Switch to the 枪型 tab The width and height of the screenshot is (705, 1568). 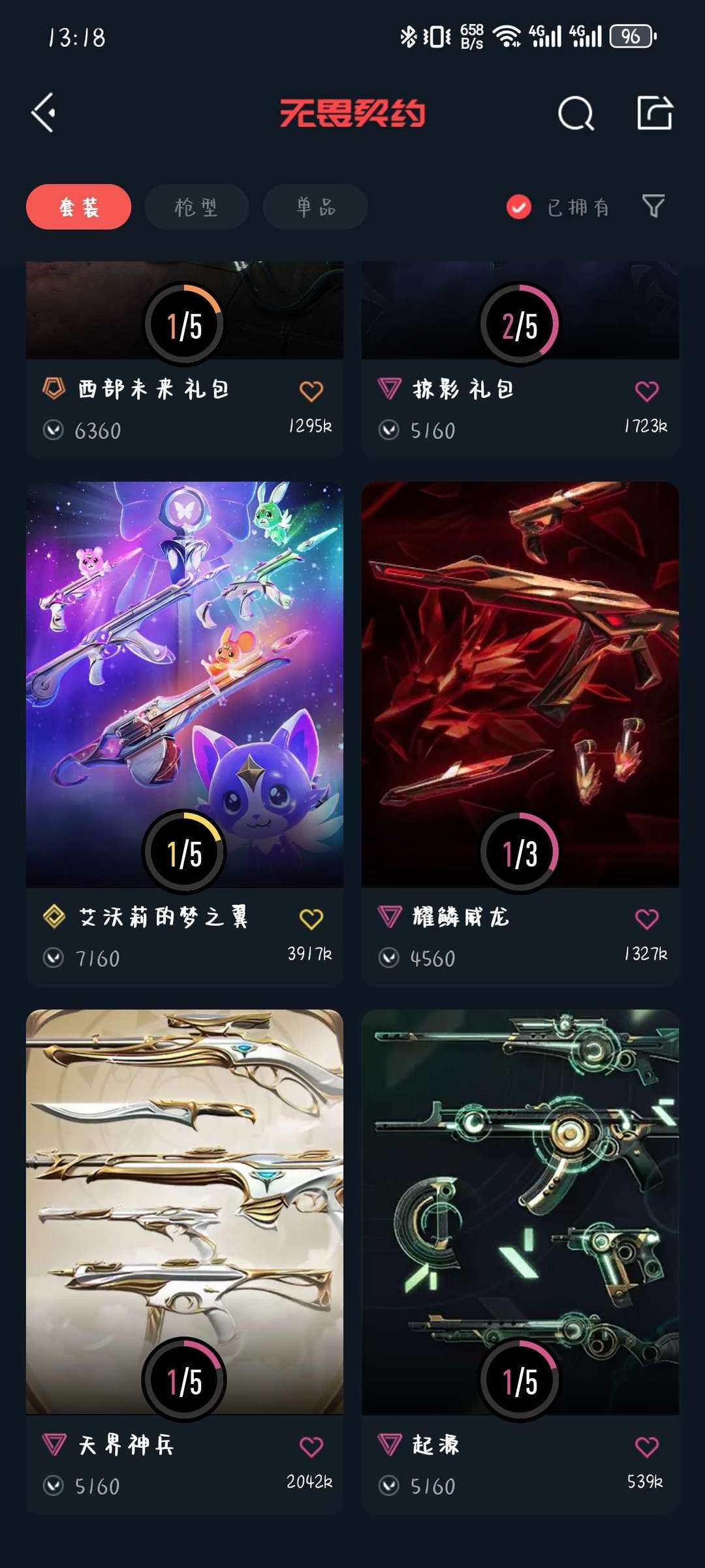tap(196, 207)
